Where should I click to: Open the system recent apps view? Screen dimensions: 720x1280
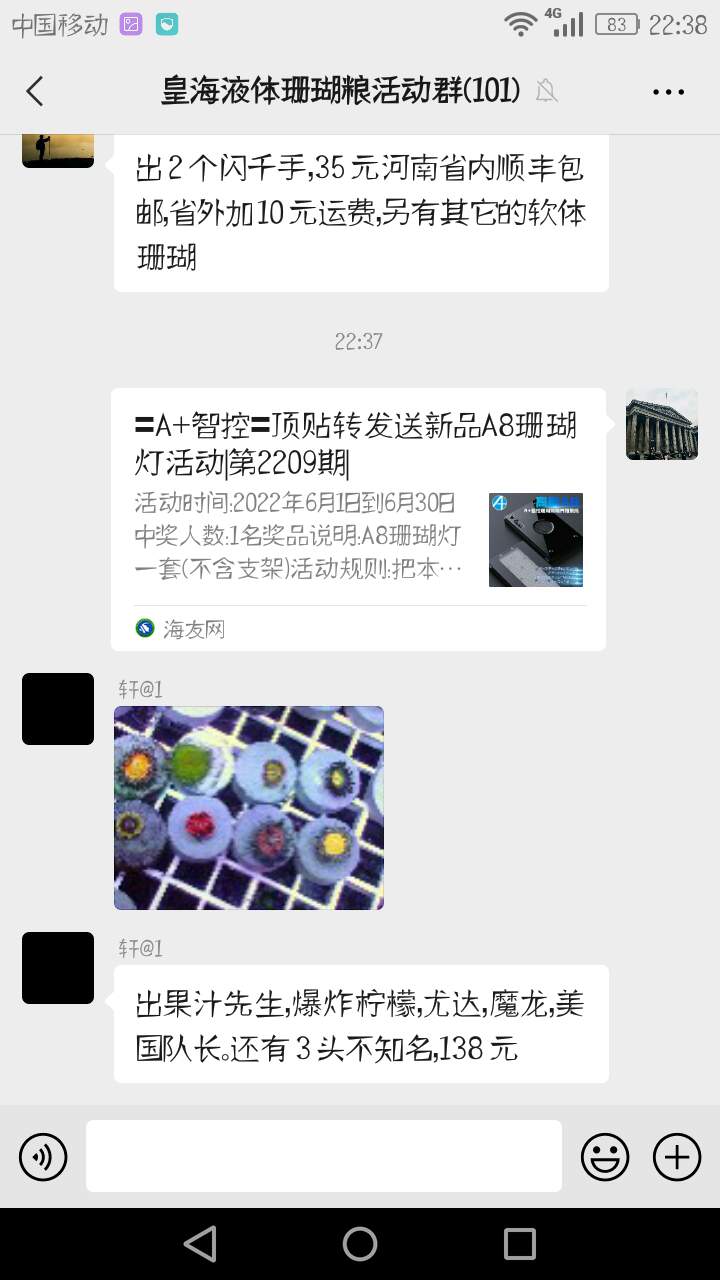(x=520, y=1244)
